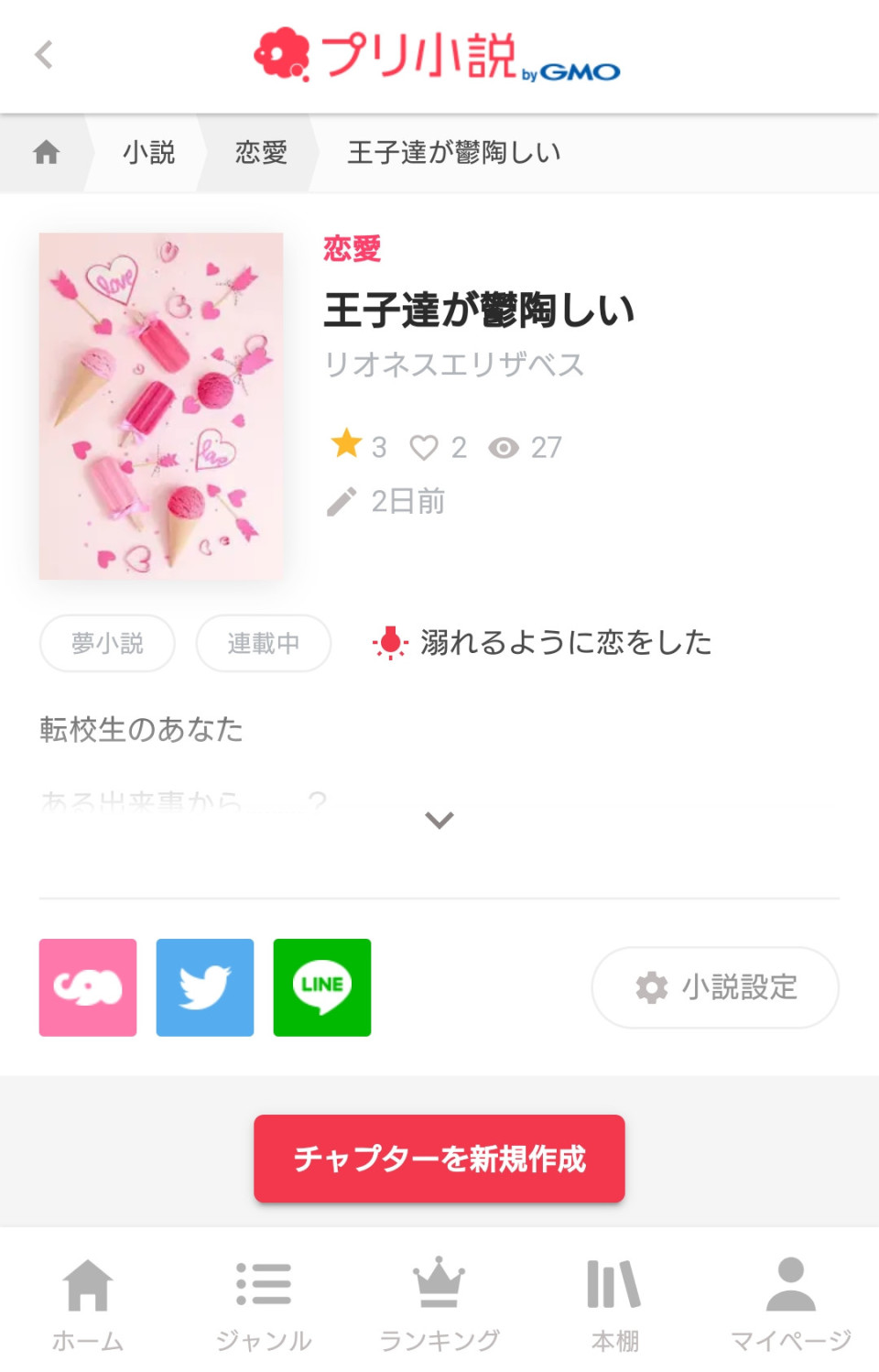Open 小説設定 novel settings
Screen dimensions: 879x1372
[715, 987]
